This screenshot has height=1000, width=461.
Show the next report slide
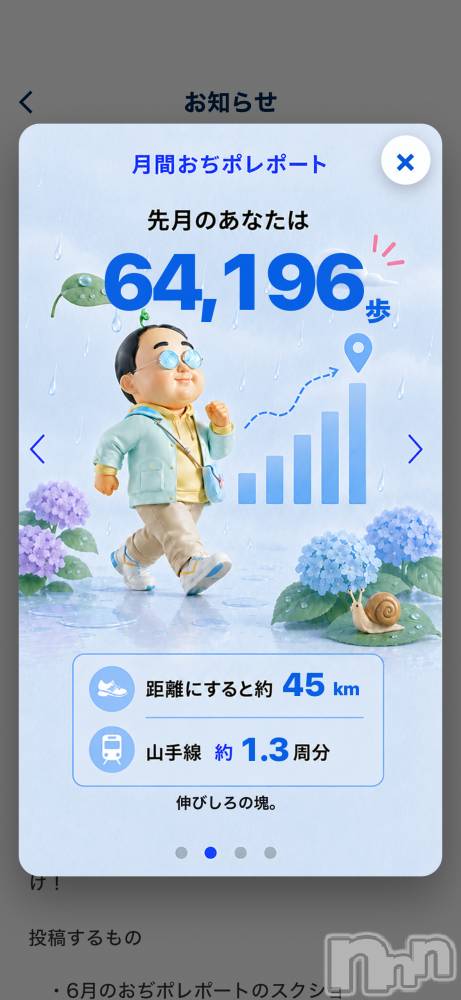415,449
